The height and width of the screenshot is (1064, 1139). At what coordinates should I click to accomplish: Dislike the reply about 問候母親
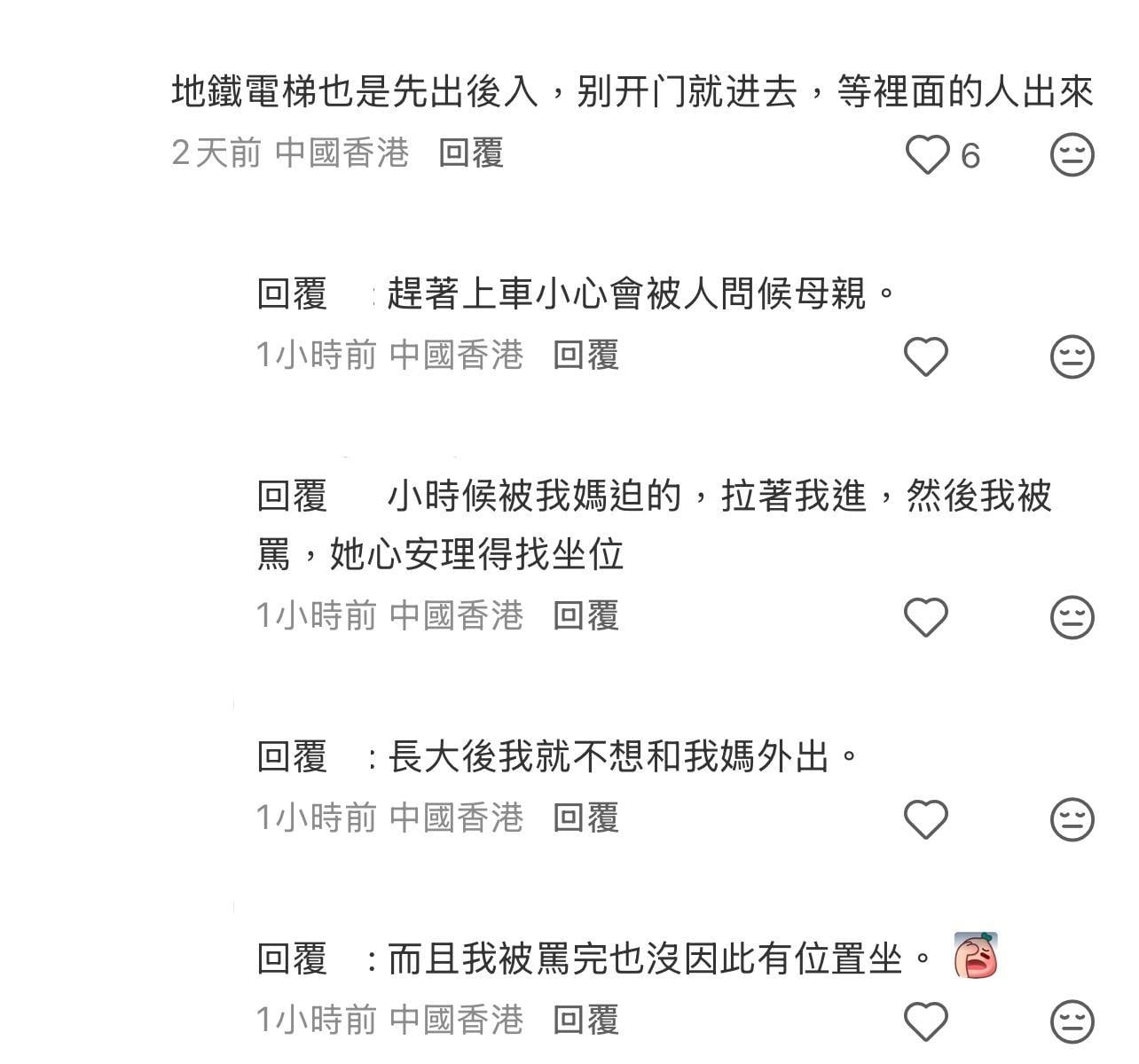point(1072,356)
